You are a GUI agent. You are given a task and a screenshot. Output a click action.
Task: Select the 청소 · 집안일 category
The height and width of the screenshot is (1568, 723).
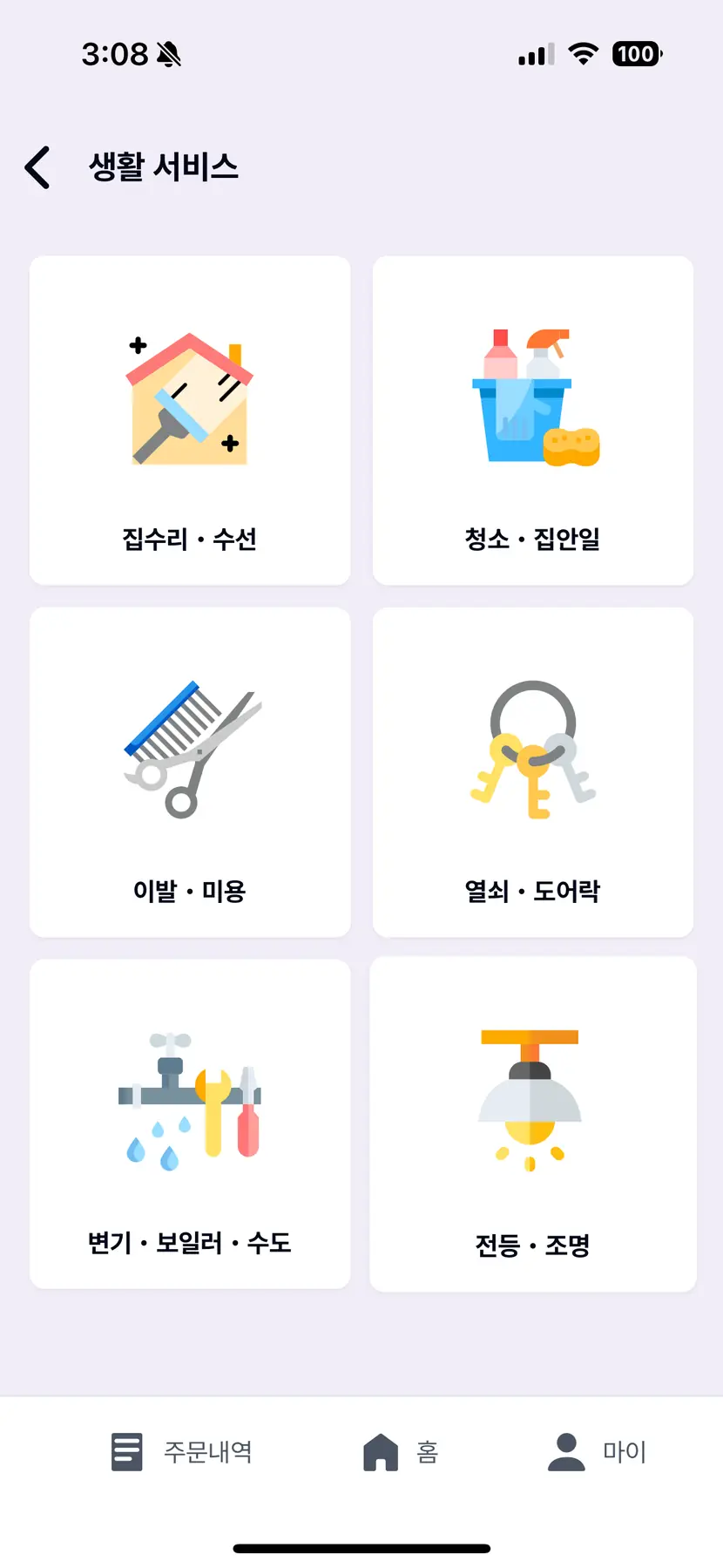pyautogui.click(x=533, y=420)
